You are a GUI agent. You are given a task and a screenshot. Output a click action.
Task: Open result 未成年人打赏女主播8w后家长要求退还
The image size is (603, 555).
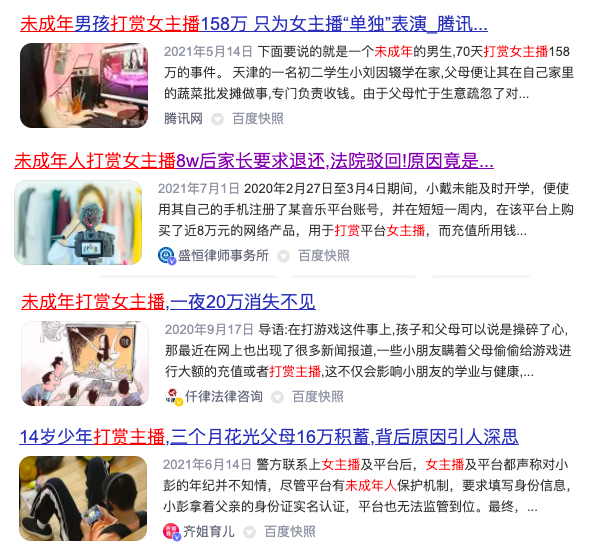pyautogui.click(x=254, y=161)
